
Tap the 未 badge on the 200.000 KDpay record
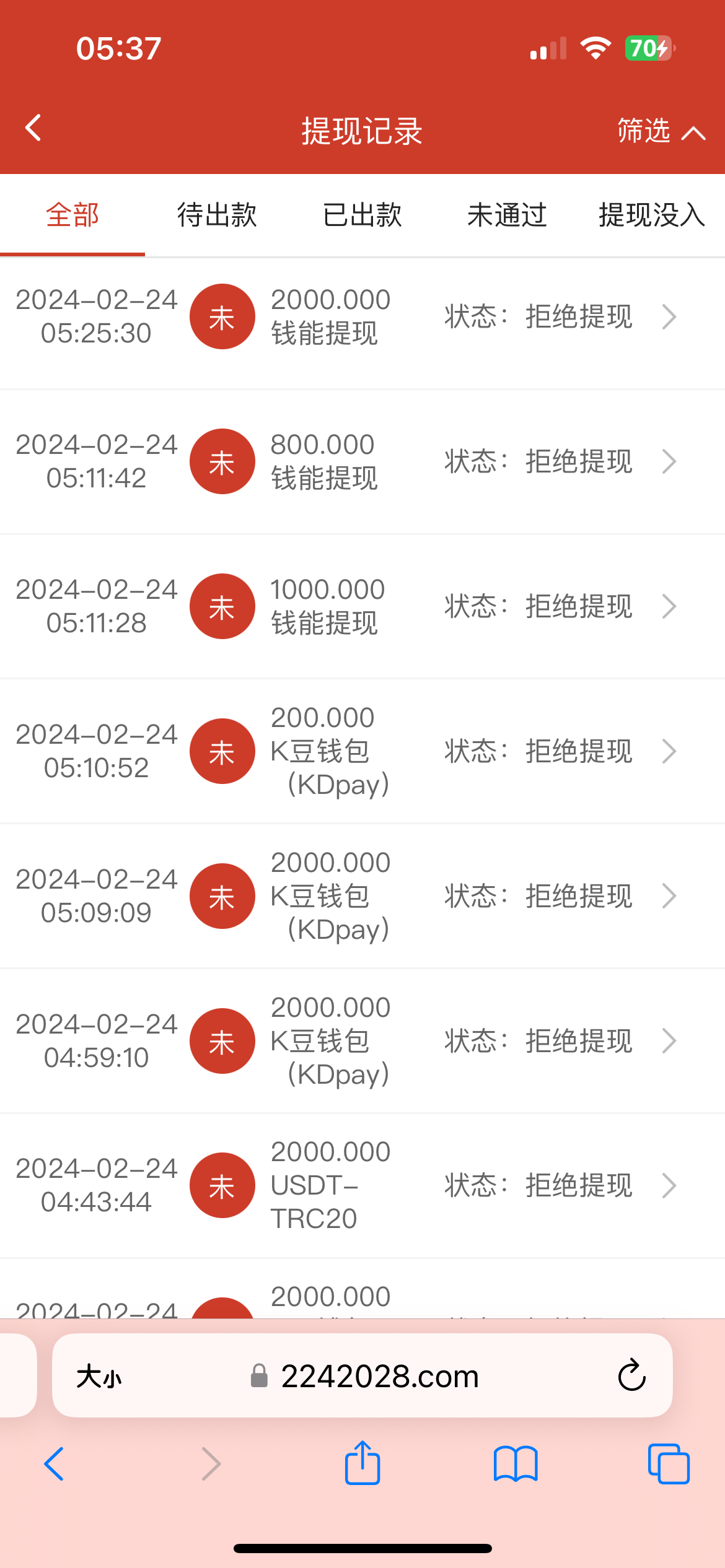coord(222,751)
